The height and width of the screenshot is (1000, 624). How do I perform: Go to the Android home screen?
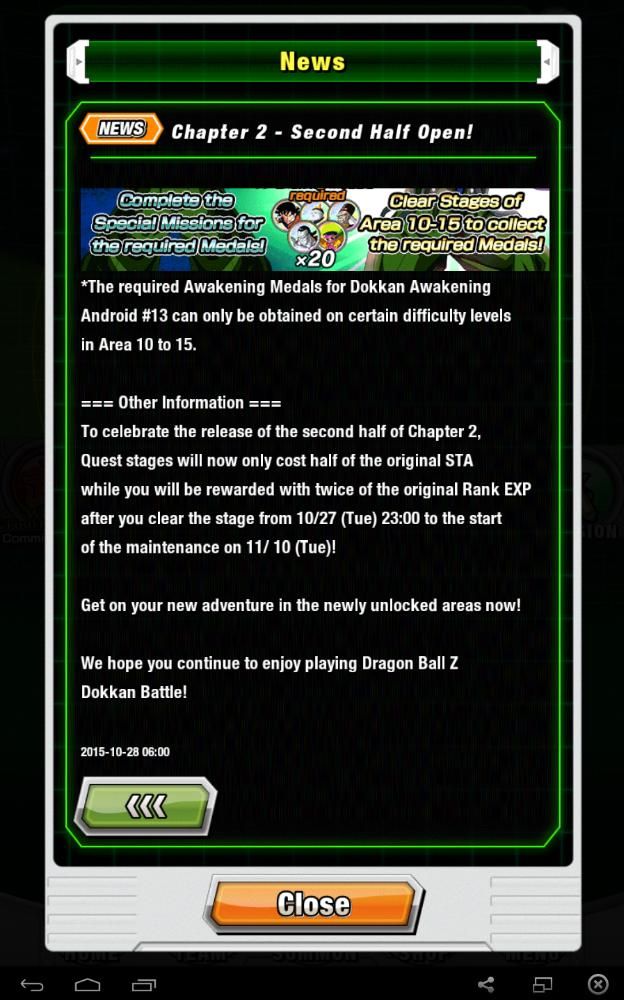click(x=88, y=985)
